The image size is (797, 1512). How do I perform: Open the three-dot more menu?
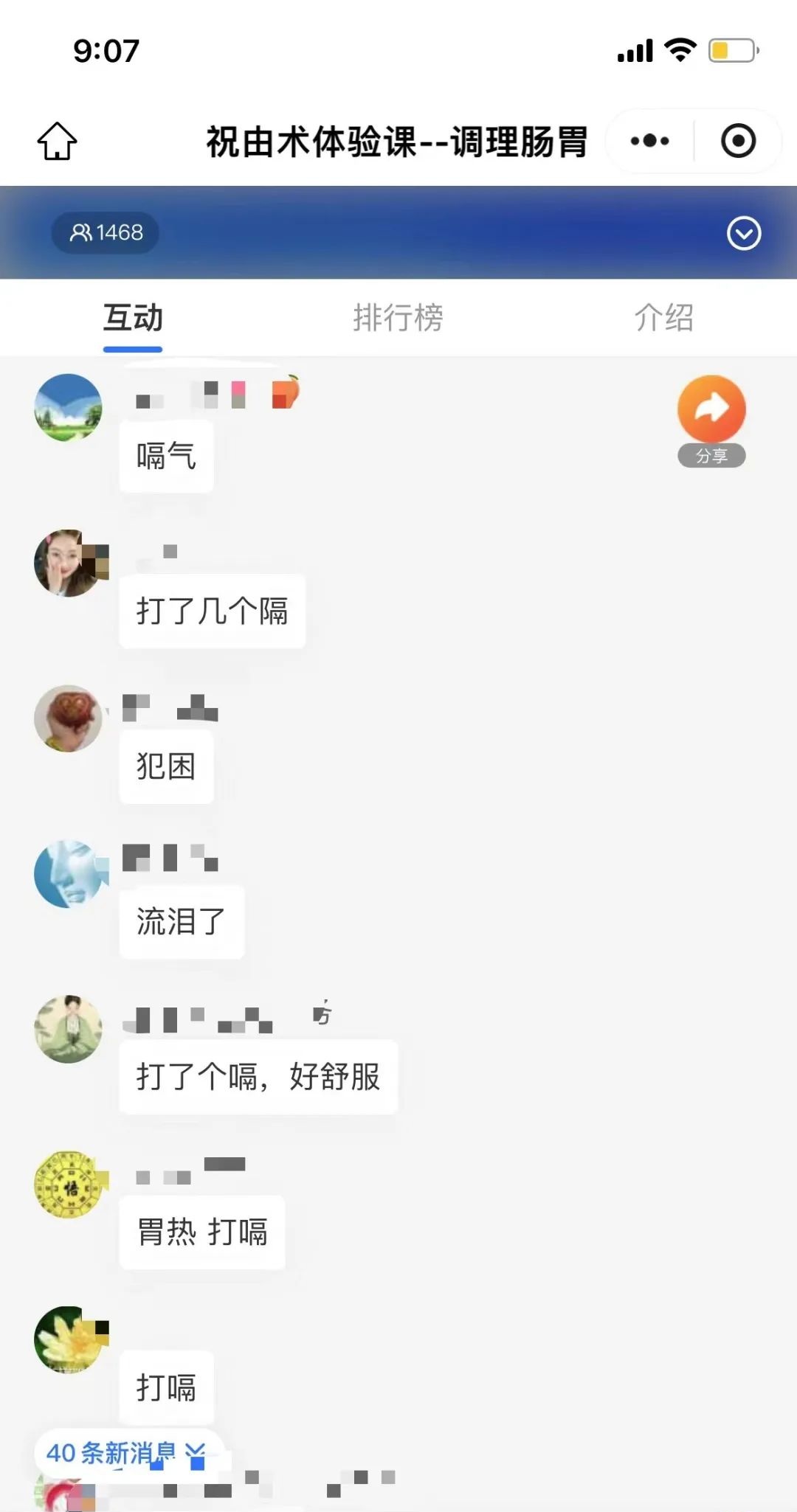click(649, 141)
